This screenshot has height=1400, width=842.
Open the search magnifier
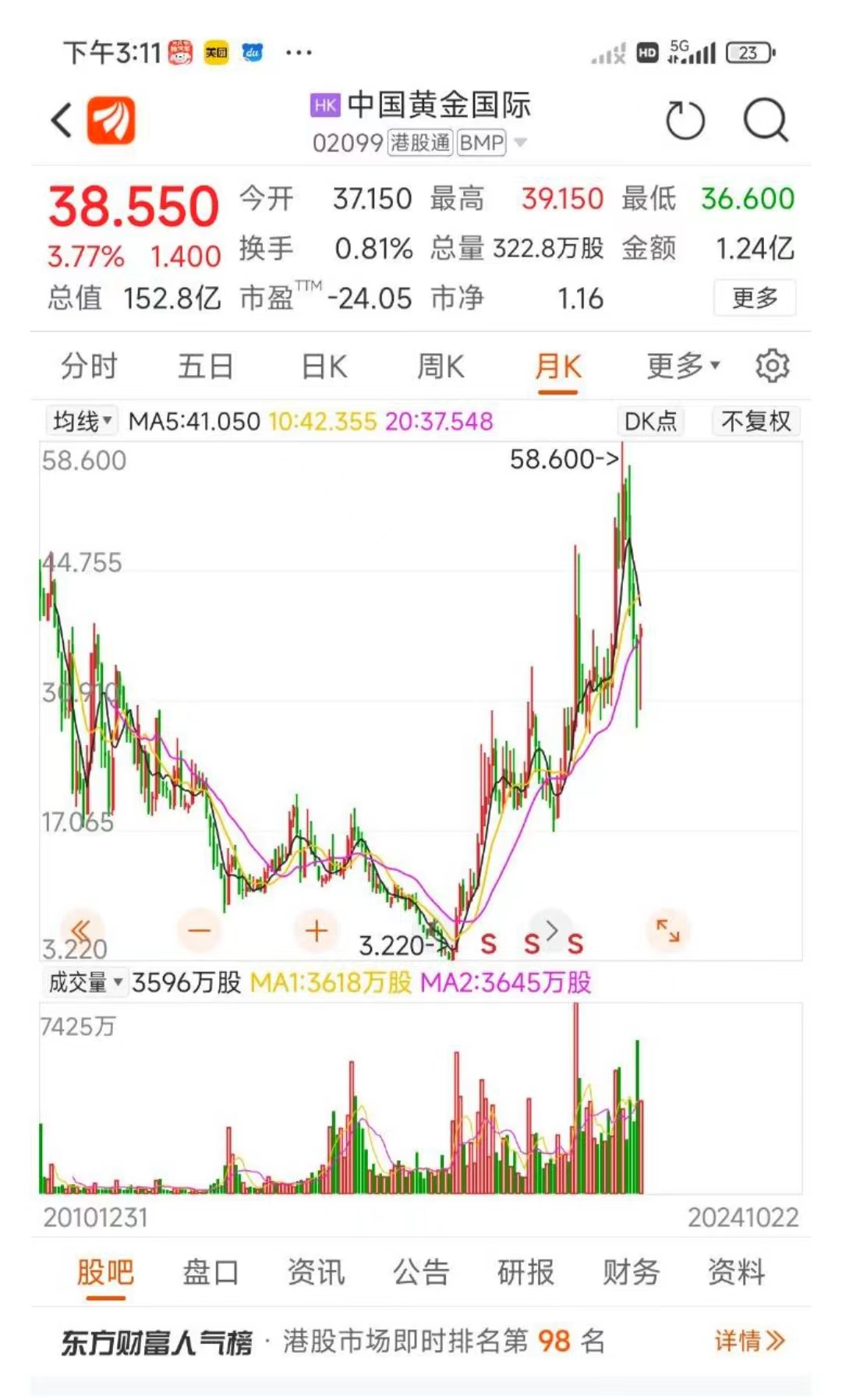tap(766, 121)
